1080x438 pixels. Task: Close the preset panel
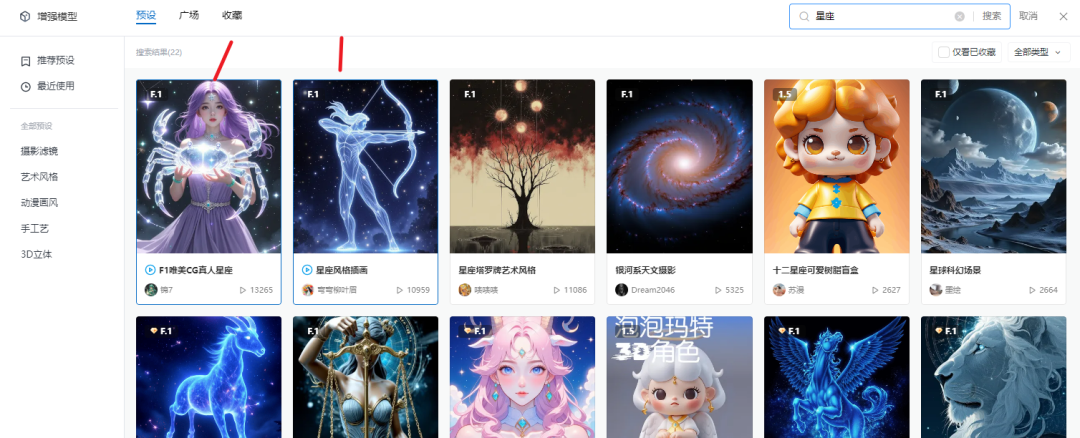[1063, 16]
